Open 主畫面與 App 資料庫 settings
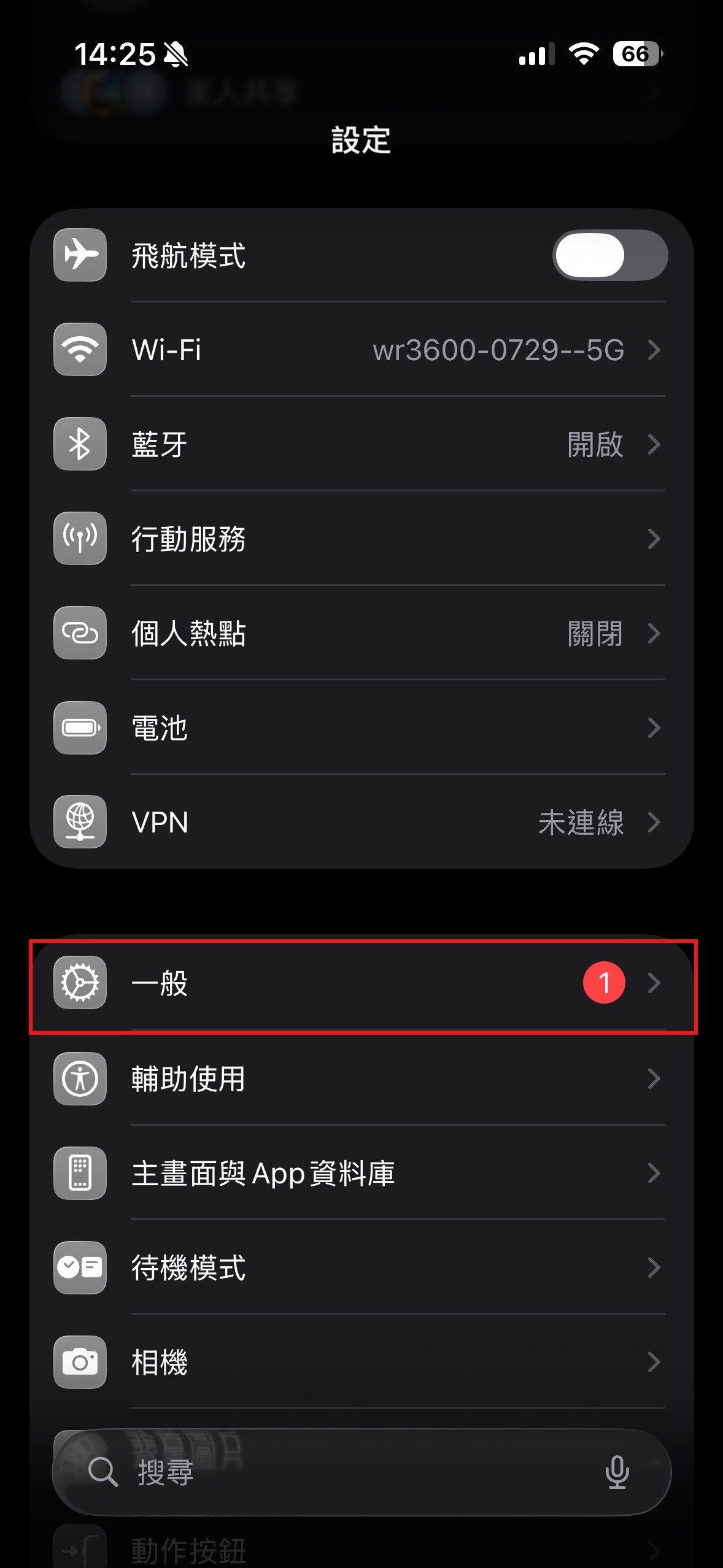The height and width of the screenshot is (1568, 723). click(x=361, y=1173)
